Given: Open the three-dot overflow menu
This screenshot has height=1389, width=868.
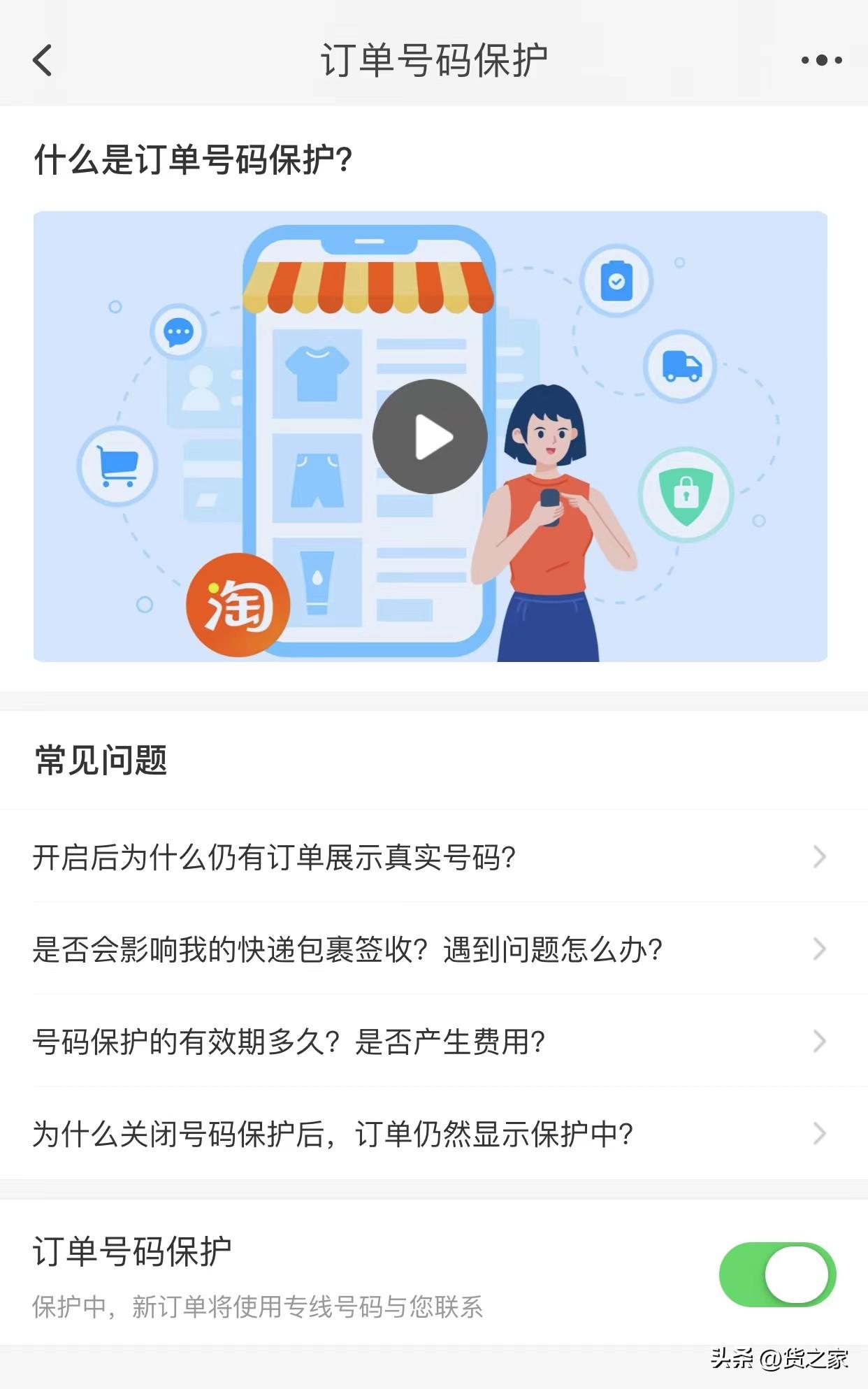Looking at the screenshot, I should tap(823, 62).
